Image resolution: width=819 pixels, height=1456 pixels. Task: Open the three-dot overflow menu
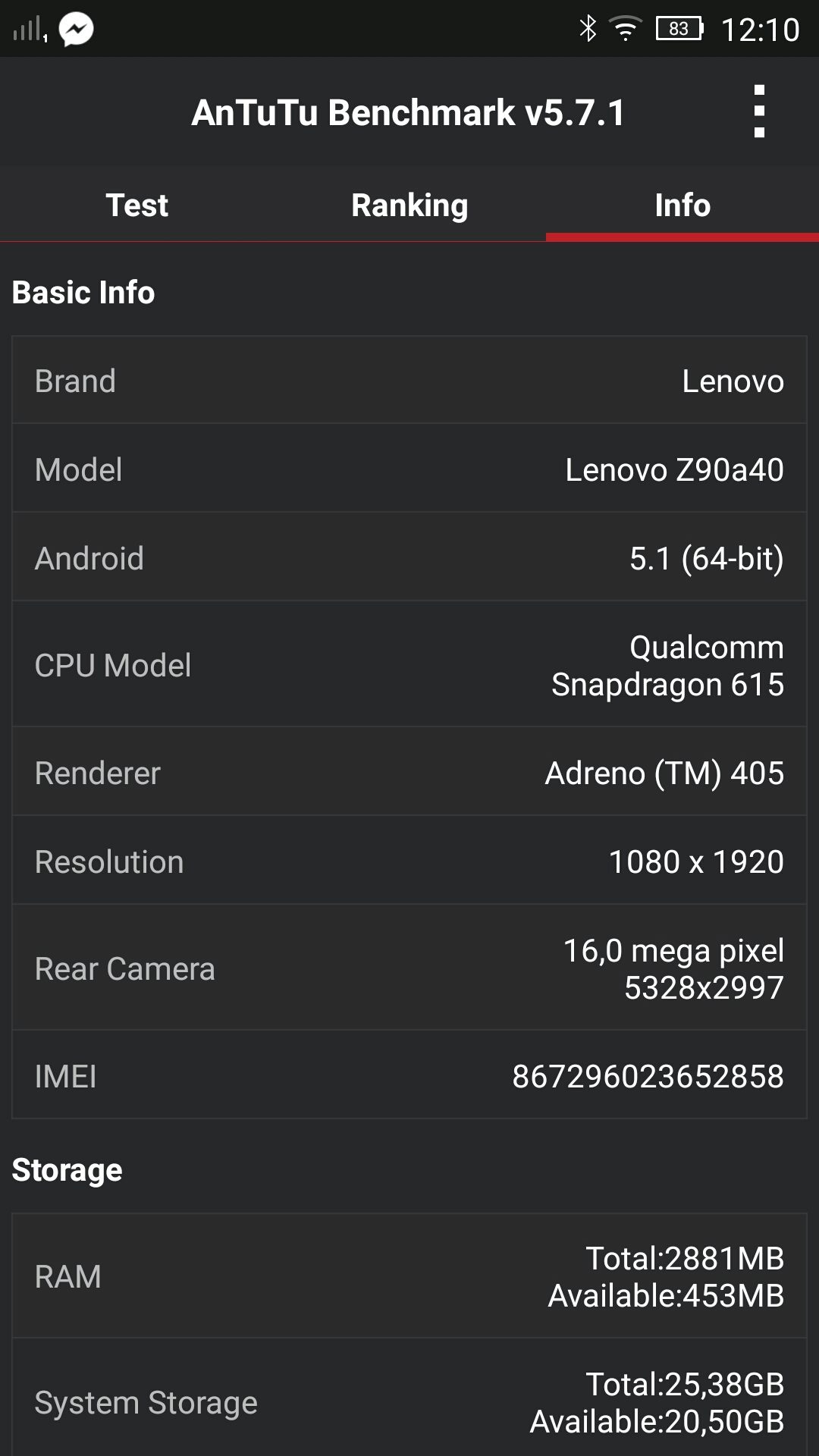tap(759, 112)
